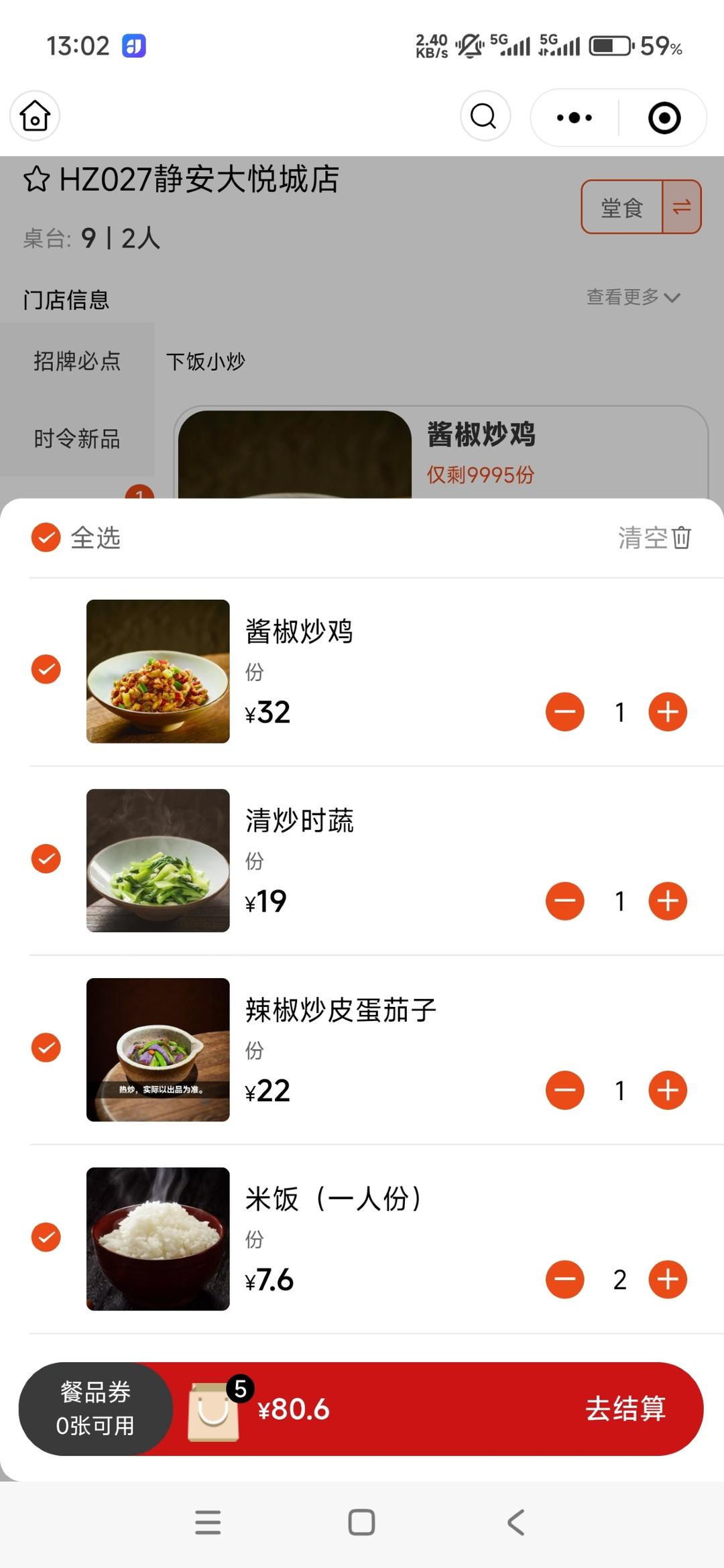Uncheck 酱椒炒鸡 in the cart
Screen dimensions: 724x1568
(x=46, y=669)
